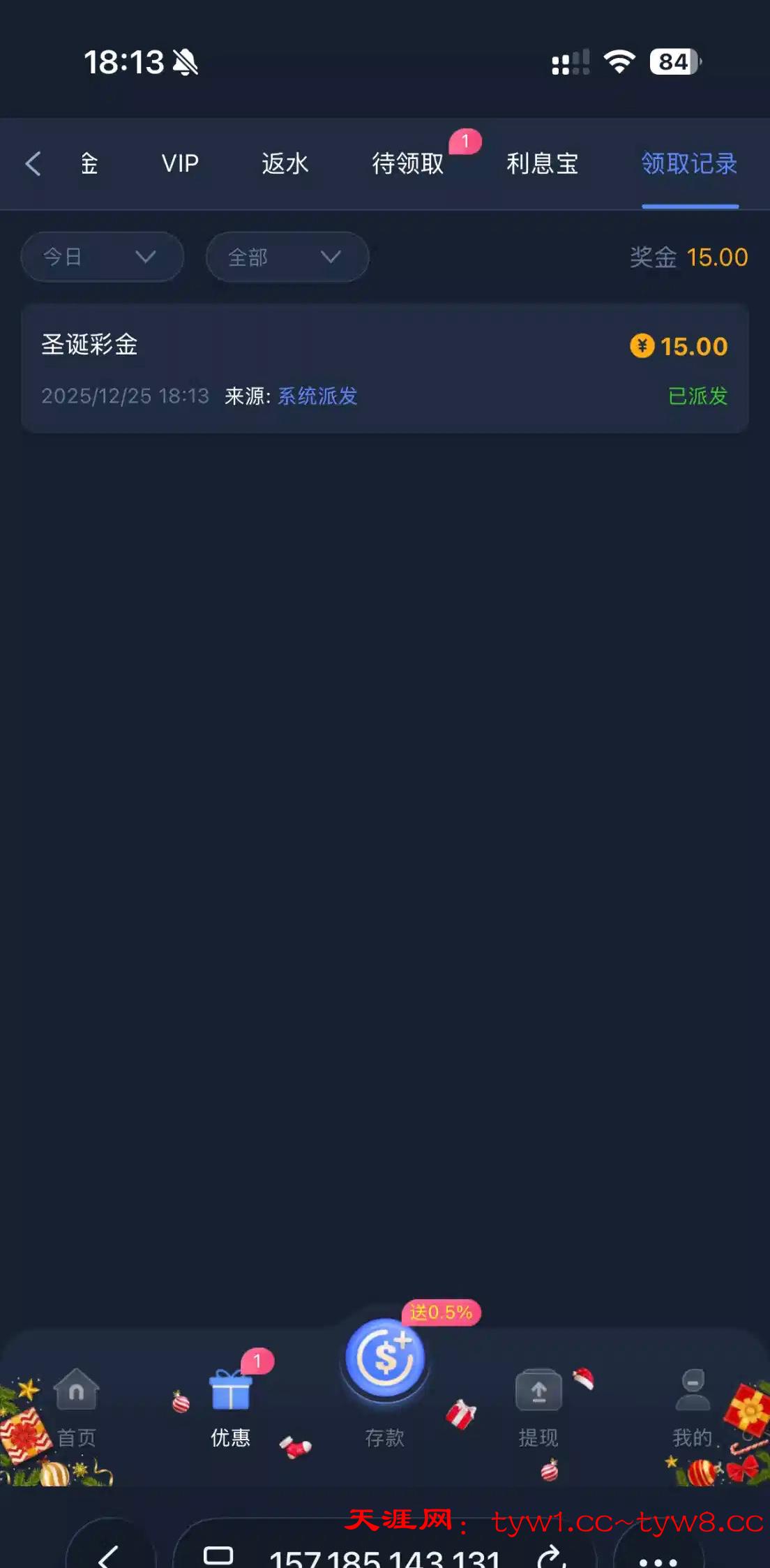Open the 返水 tab

tap(285, 164)
